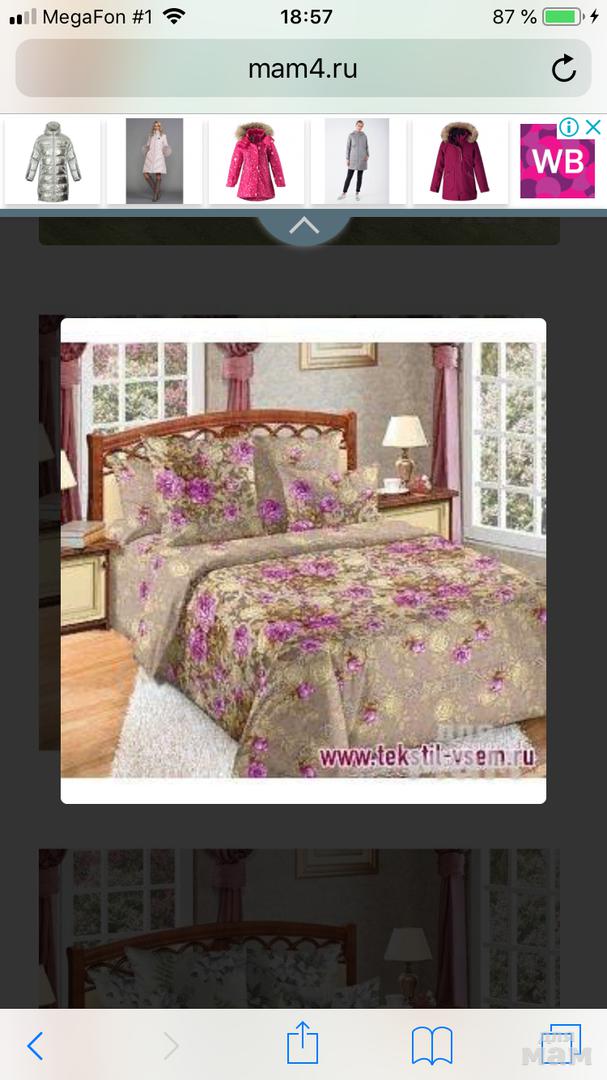Screen dimensions: 607x1080
Task: Open the ad info icon
Action: 568,127
